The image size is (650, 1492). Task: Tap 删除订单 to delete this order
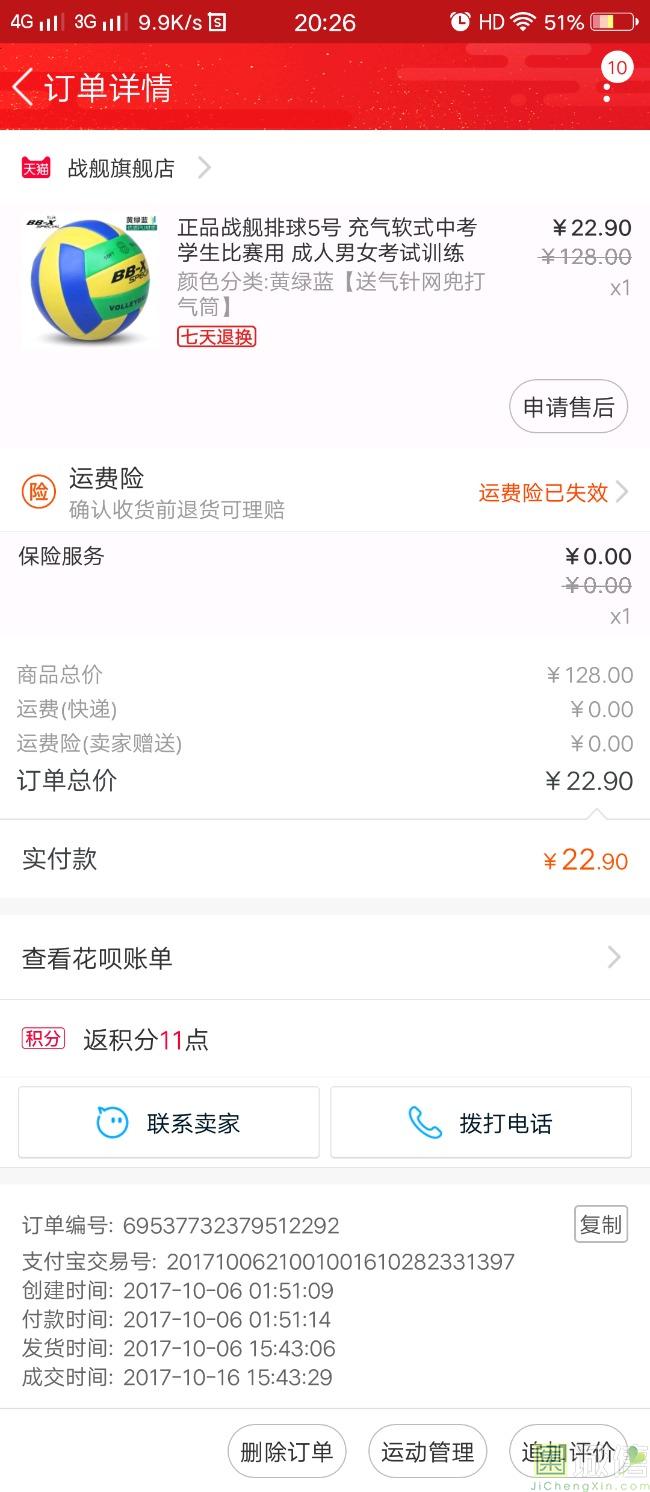(x=287, y=1452)
